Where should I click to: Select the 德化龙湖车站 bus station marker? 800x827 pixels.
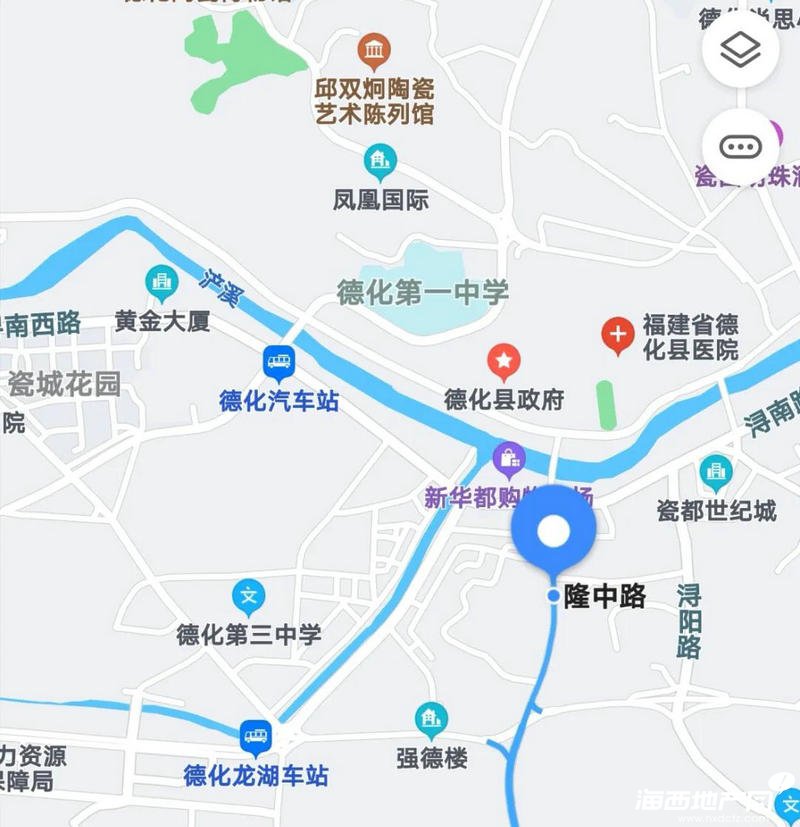(x=256, y=738)
